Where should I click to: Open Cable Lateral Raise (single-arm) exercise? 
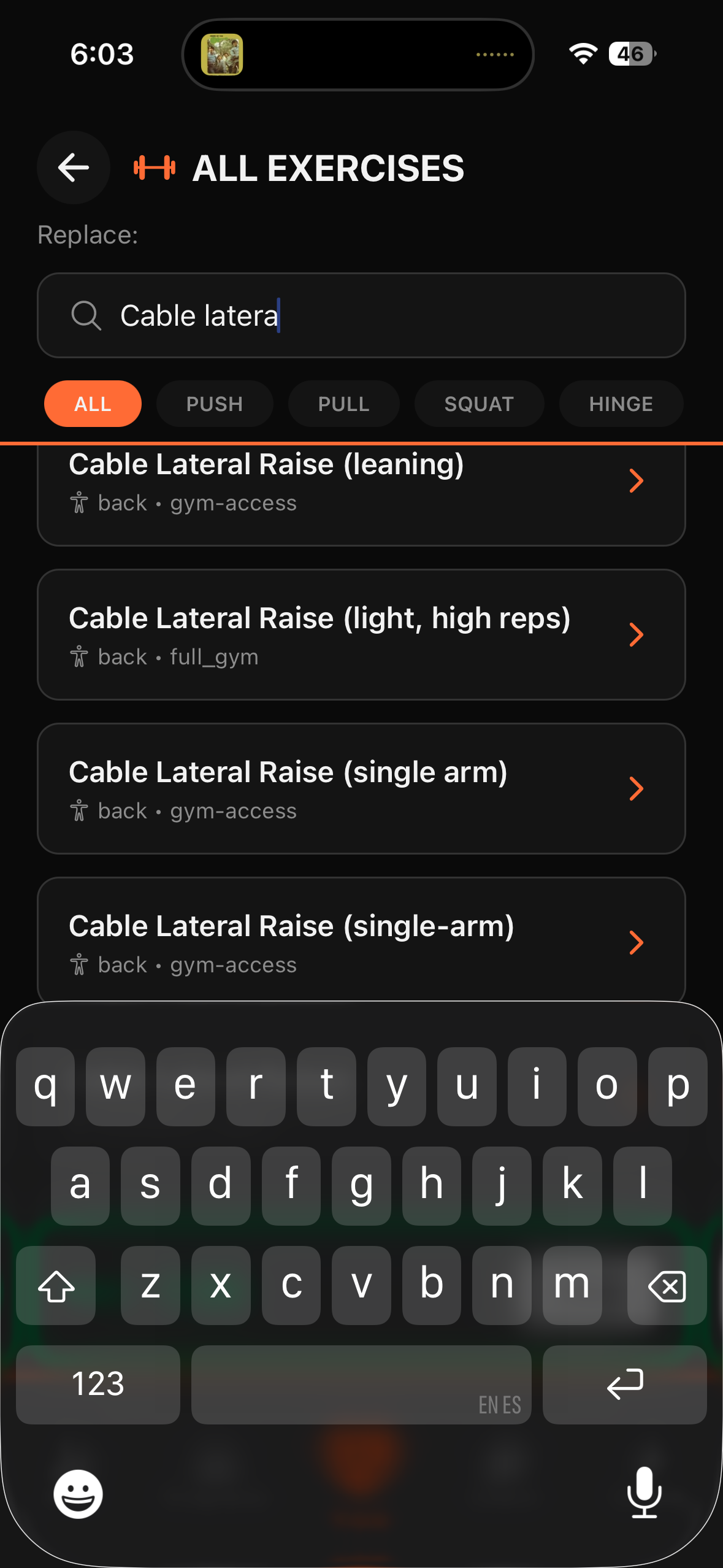361,942
